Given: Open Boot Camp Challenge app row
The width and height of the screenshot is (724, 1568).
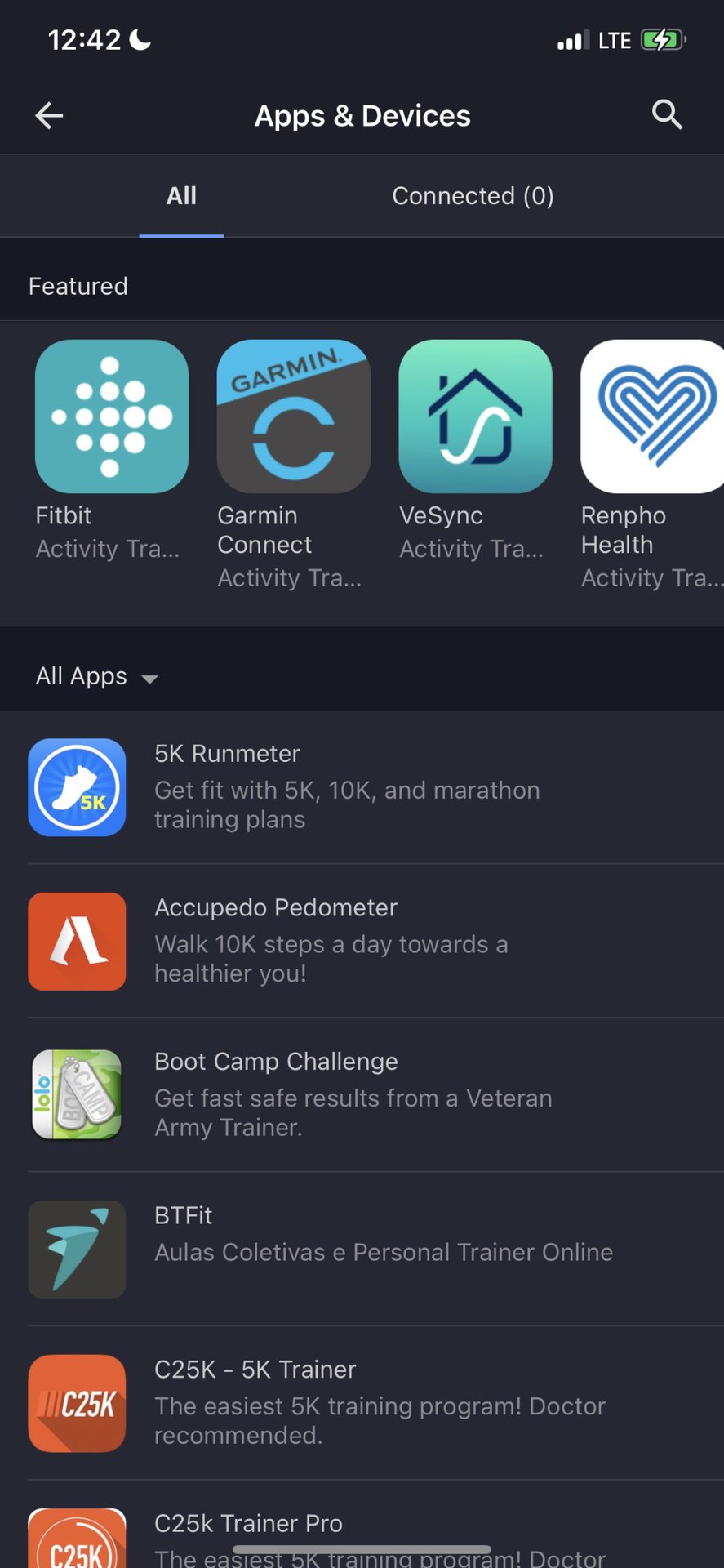Looking at the screenshot, I should pos(362,1094).
